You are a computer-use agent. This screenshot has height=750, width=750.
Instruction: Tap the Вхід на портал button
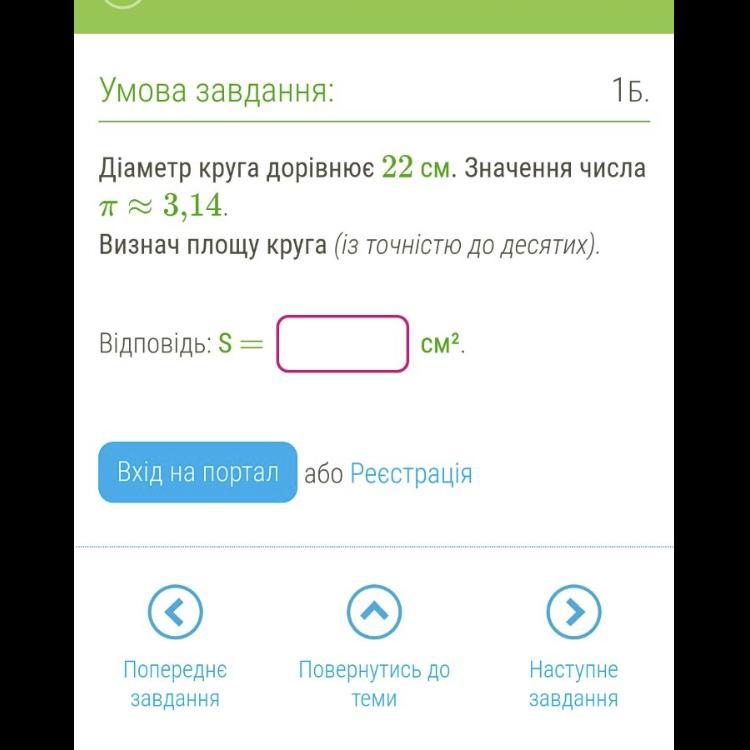click(x=198, y=472)
